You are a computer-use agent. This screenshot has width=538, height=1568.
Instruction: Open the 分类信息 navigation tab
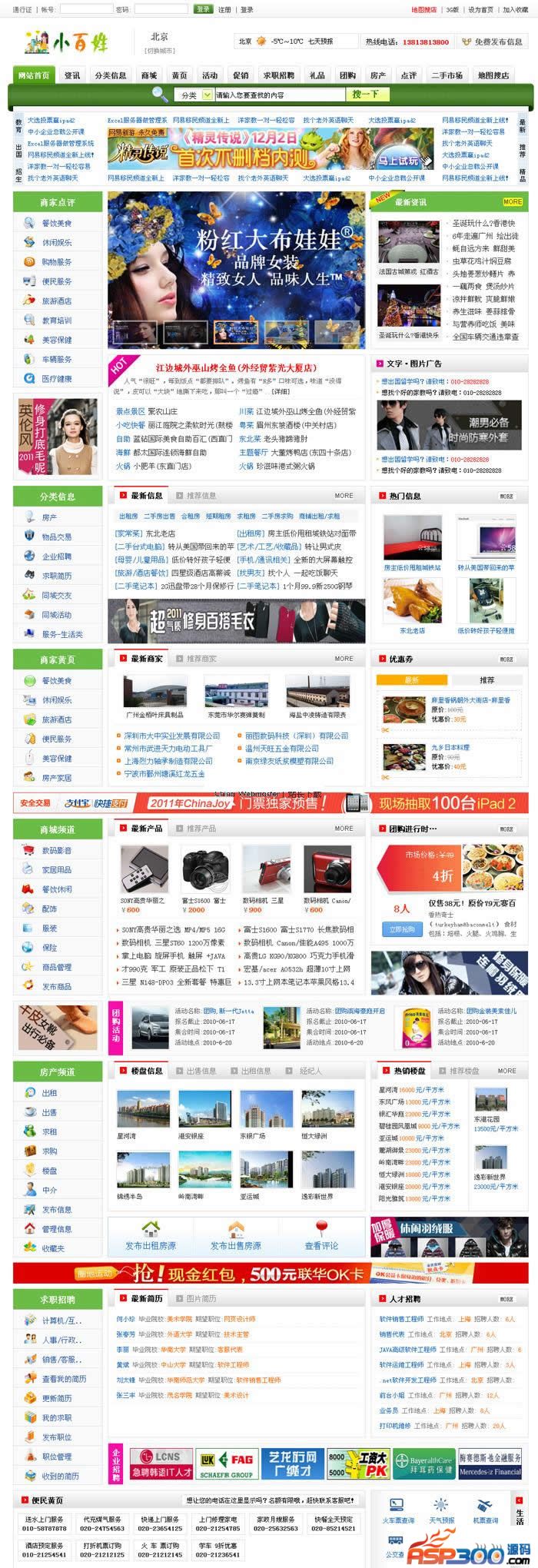click(110, 75)
